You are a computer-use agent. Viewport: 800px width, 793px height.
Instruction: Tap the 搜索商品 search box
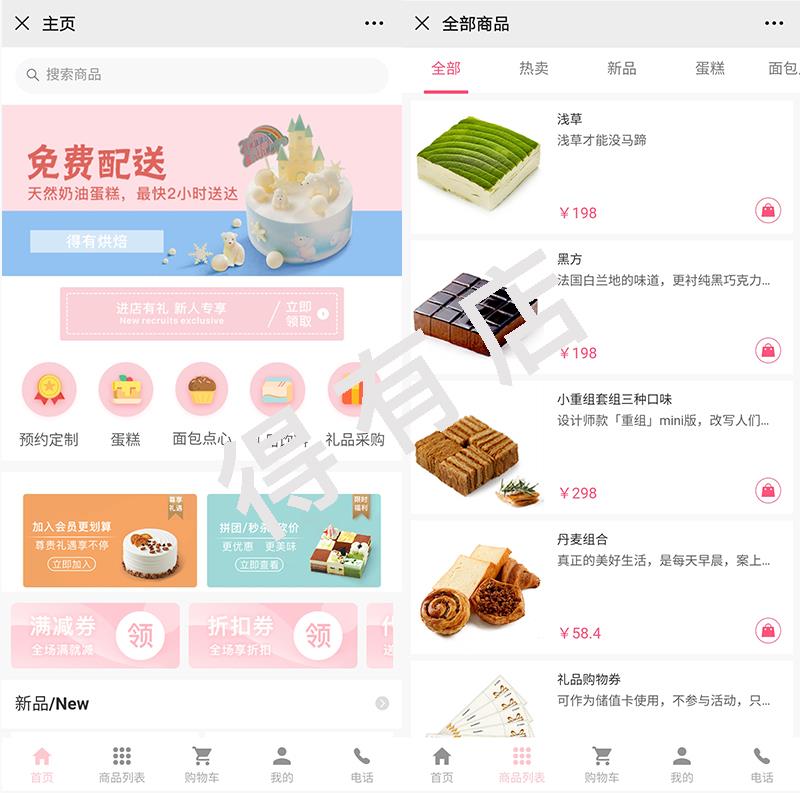pos(200,75)
